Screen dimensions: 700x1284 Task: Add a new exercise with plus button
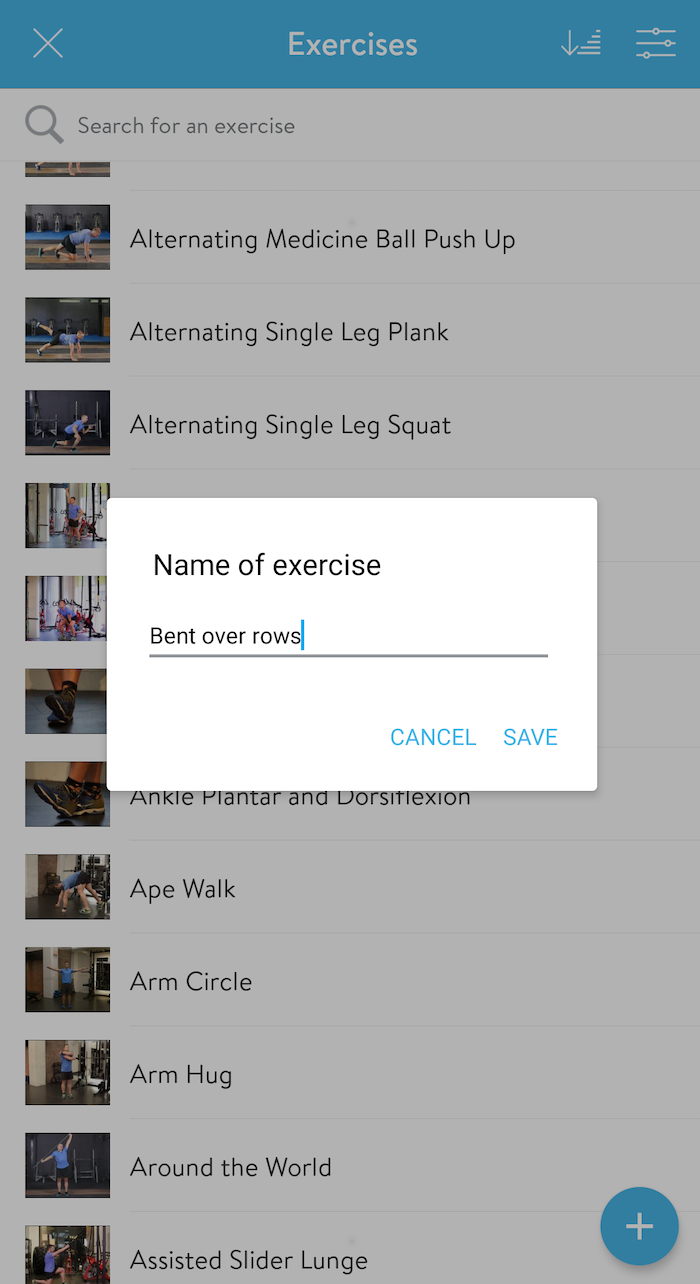[x=640, y=1226]
